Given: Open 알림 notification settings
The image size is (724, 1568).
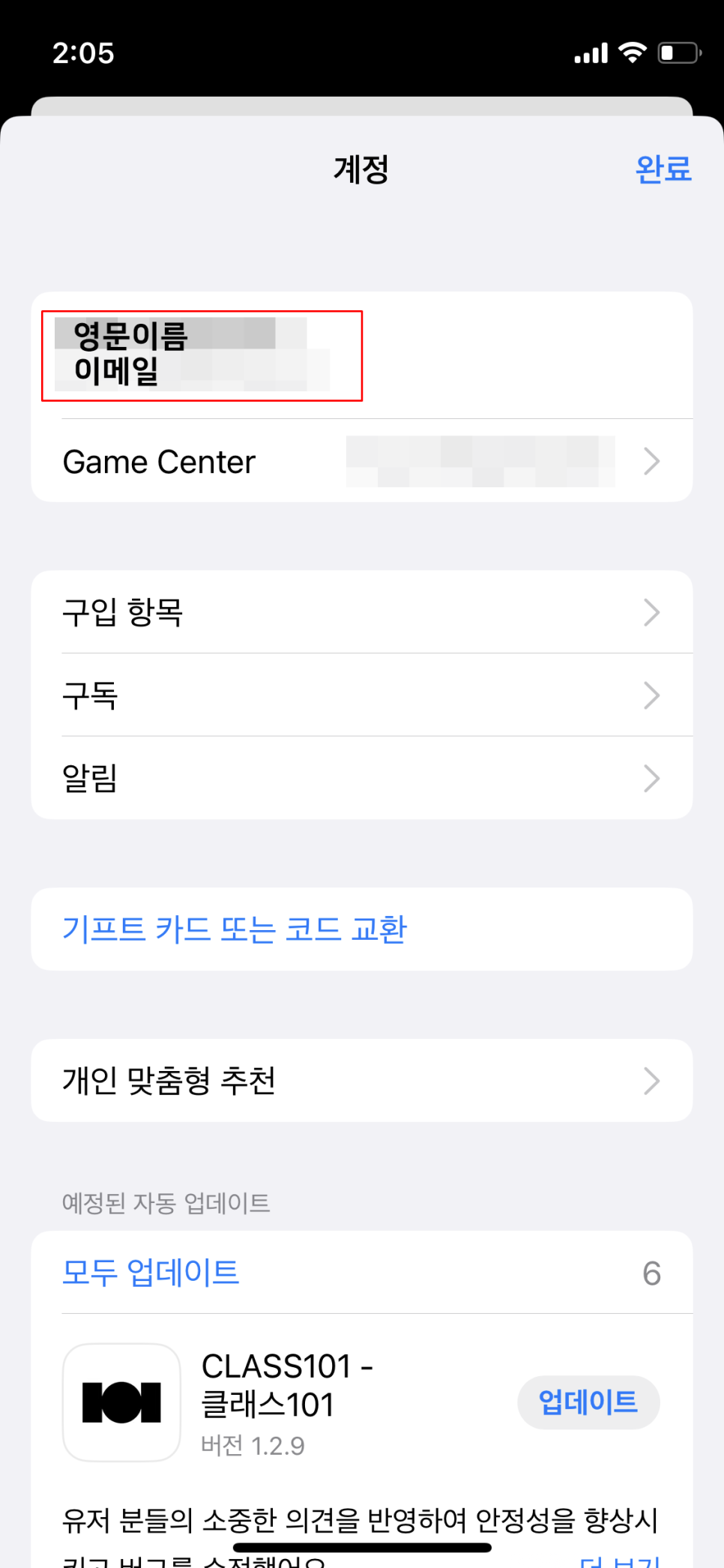Looking at the screenshot, I should pos(361,778).
